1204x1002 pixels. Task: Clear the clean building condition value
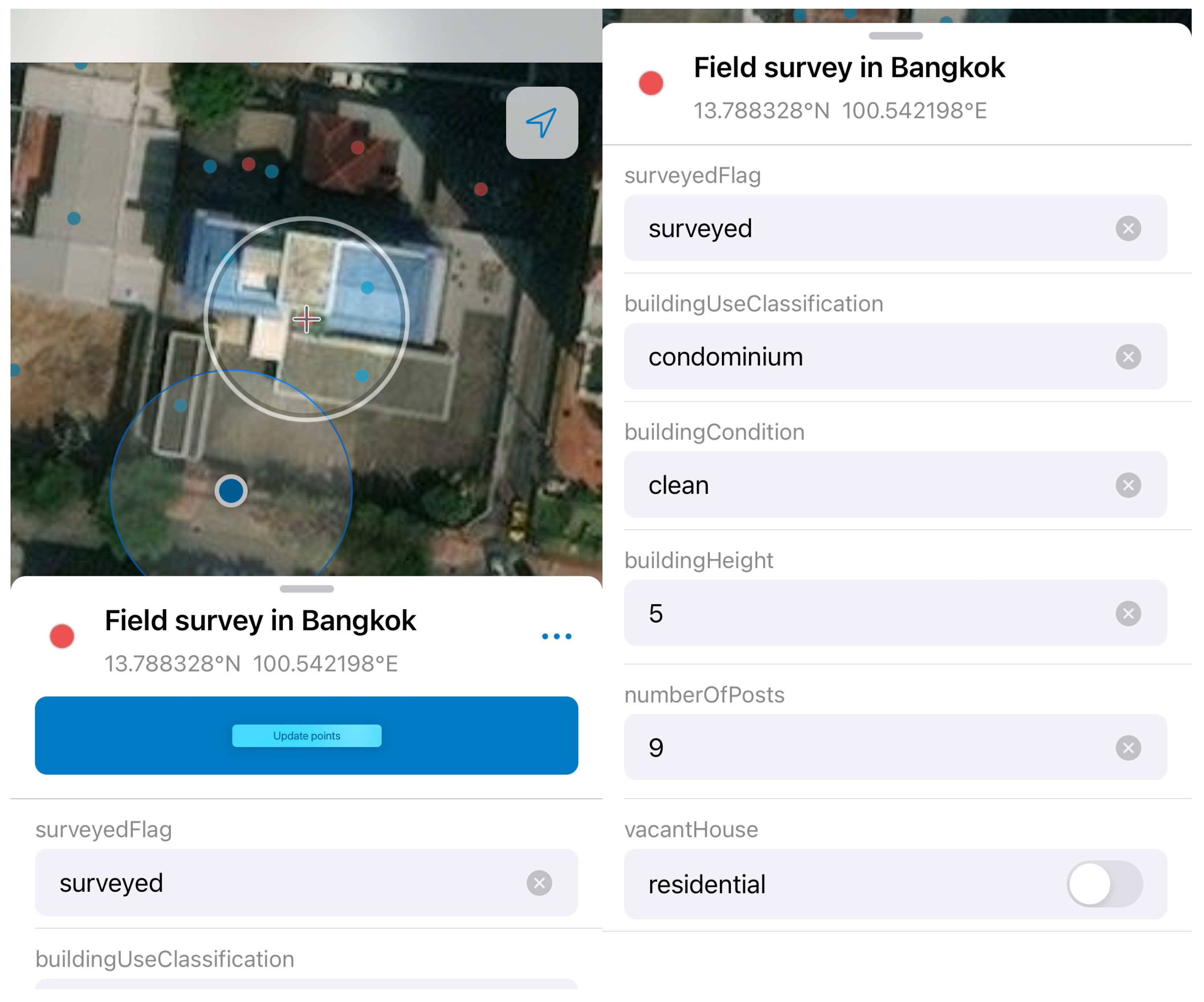[1128, 485]
